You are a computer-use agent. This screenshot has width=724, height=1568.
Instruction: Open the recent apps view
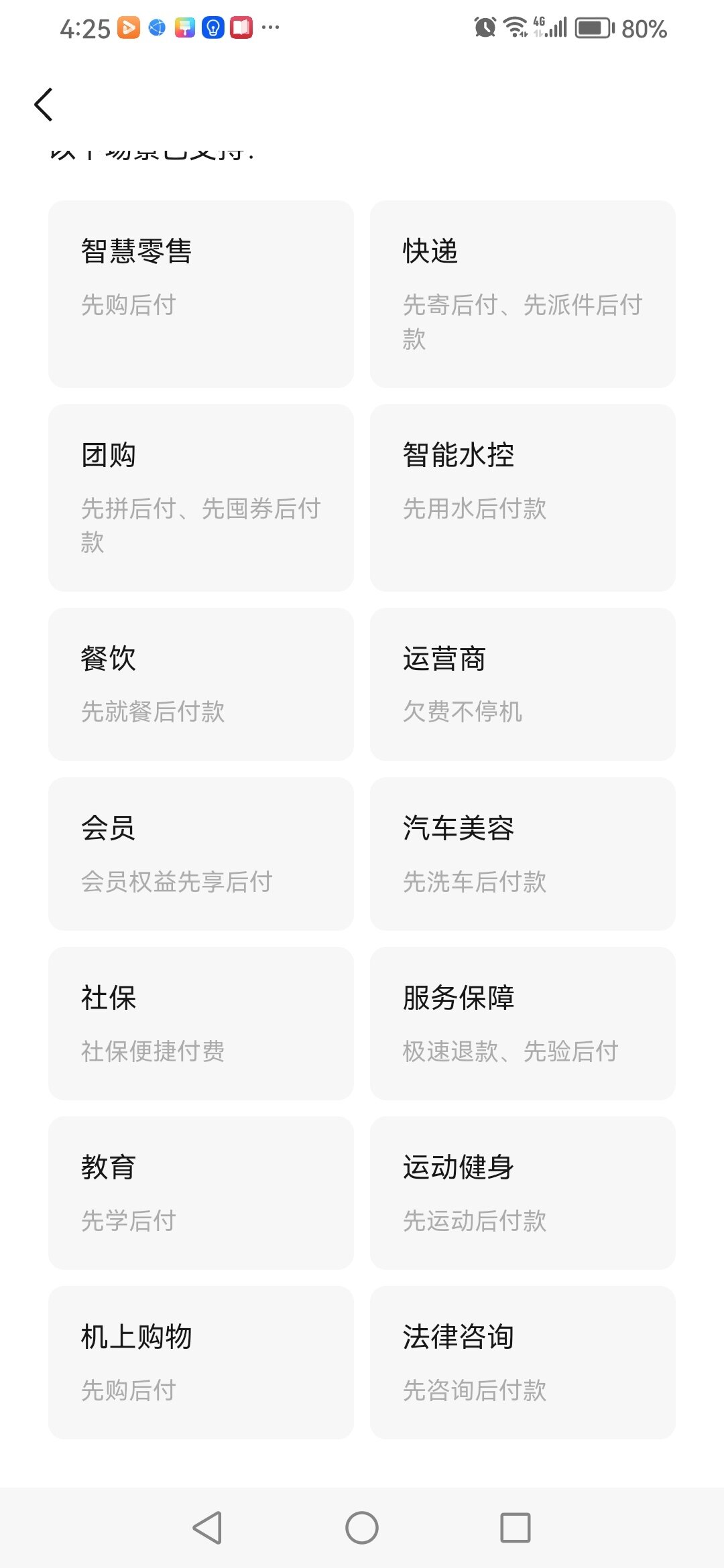point(516,1528)
